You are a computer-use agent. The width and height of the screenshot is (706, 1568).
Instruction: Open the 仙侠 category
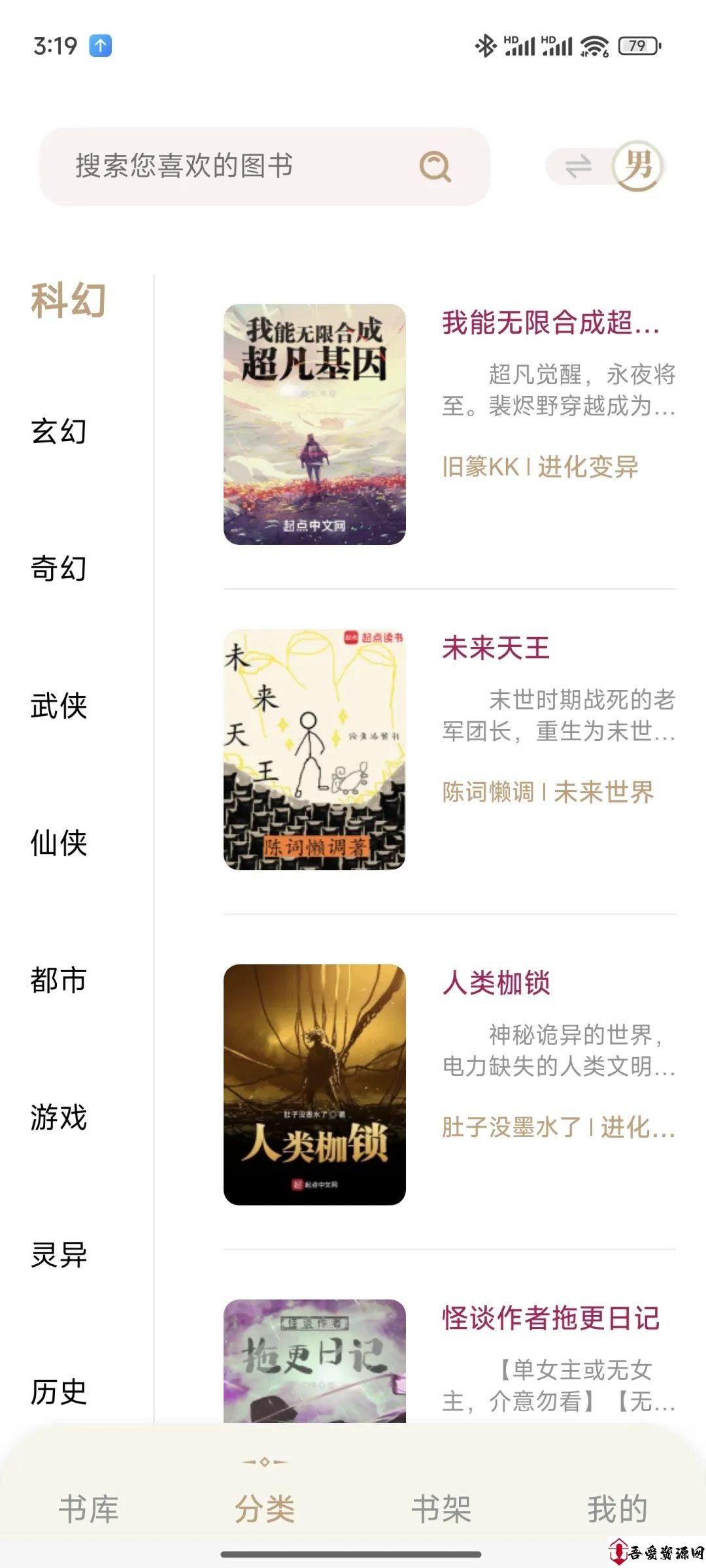coord(59,843)
